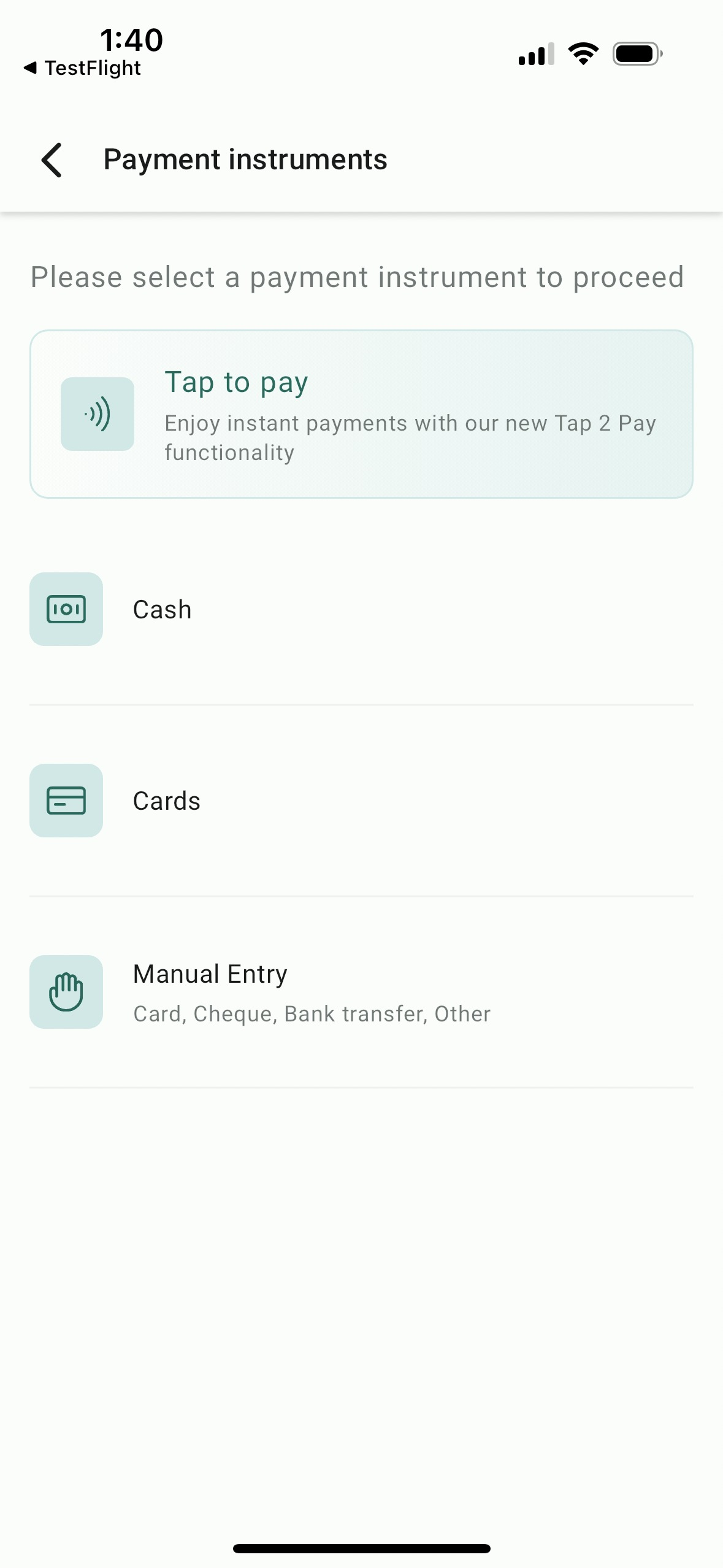Return to TestFlight app
This screenshot has height=1568, width=723.
coord(82,68)
